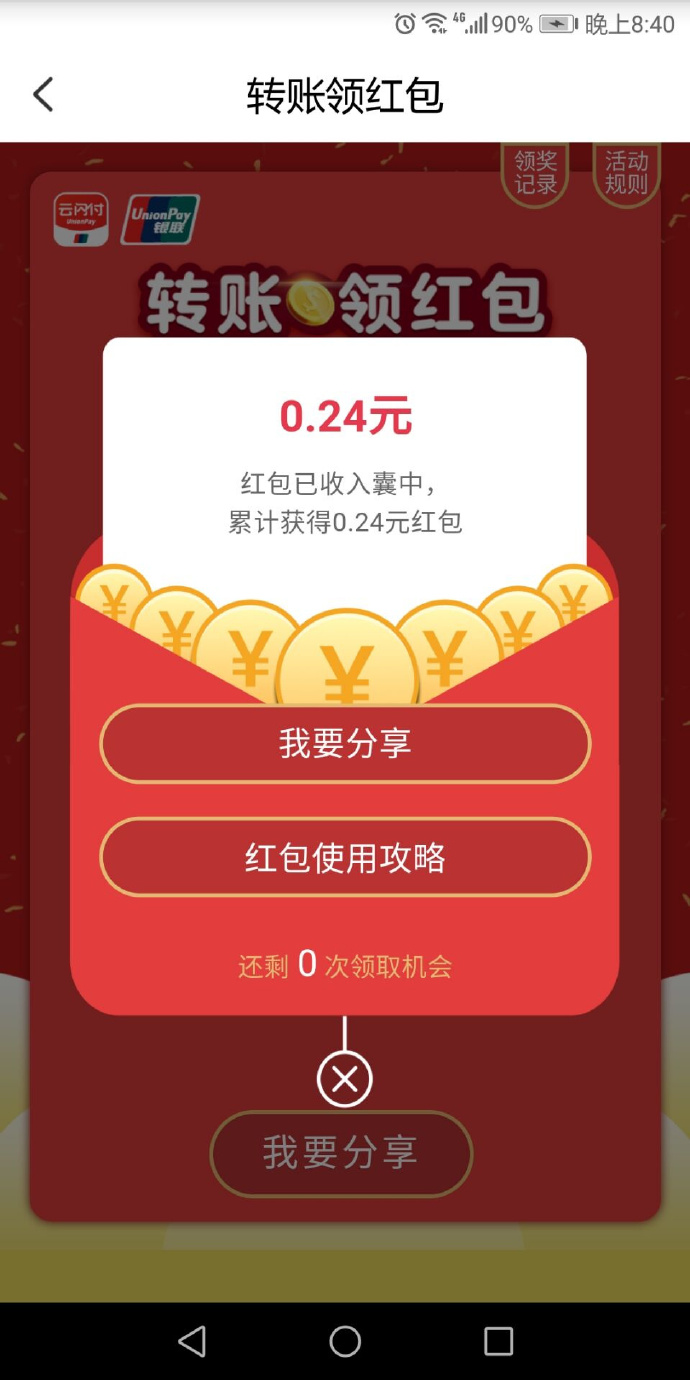The image size is (690, 1380).
Task: Tap 我要分享 in the red envelope popup
Action: click(345, 744)
